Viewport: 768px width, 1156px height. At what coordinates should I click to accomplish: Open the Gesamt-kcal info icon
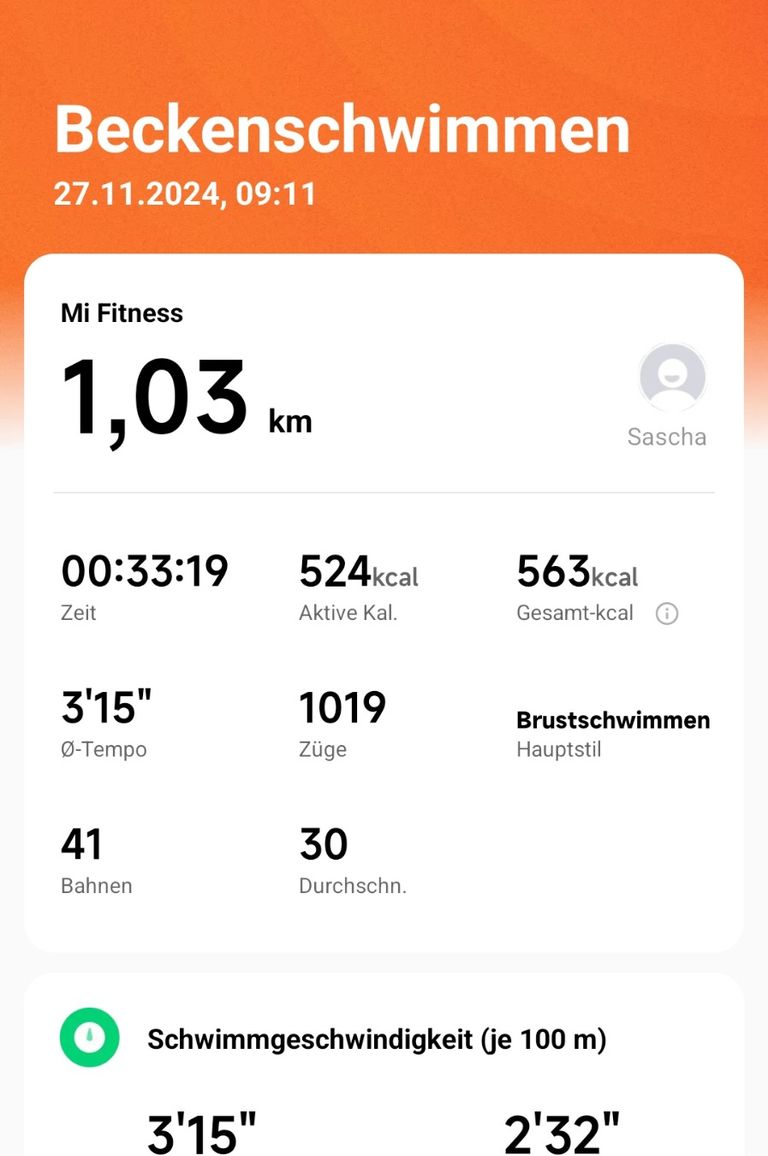point(666,614)
